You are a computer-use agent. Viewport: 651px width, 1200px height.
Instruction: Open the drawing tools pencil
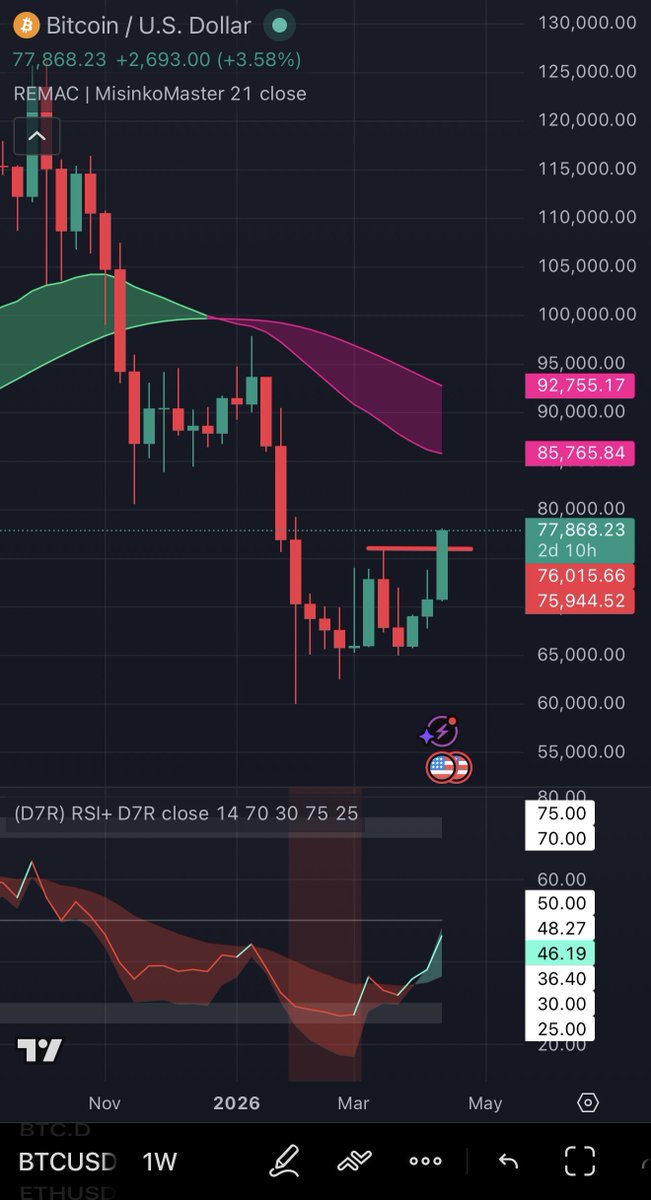tap(286, 1161)
